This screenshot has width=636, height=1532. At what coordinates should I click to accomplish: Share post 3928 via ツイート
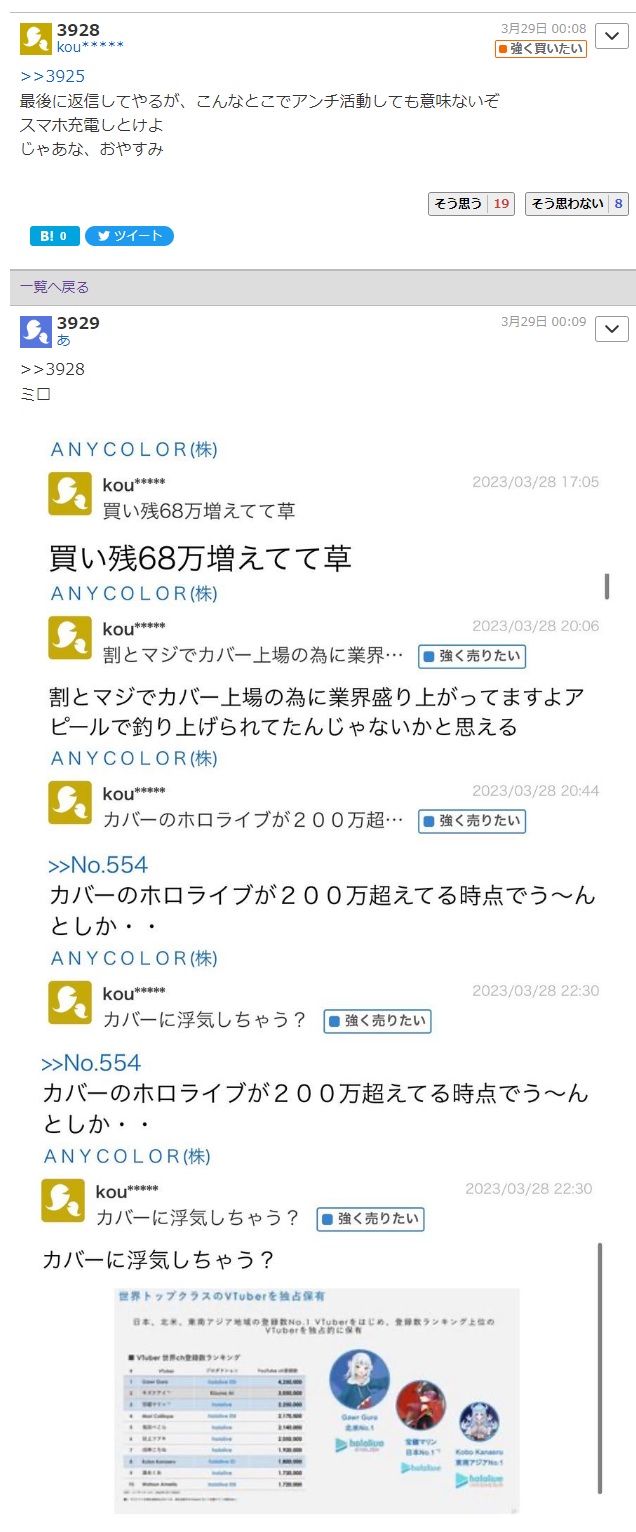pyautogui.click(x=129, y=236)
